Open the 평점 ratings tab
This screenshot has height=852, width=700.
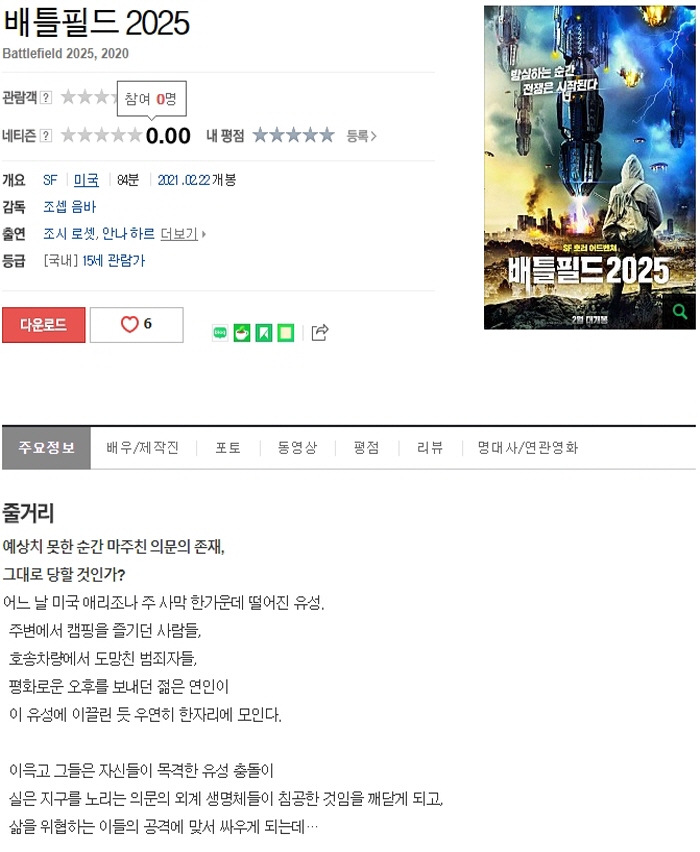click(366, 448)
